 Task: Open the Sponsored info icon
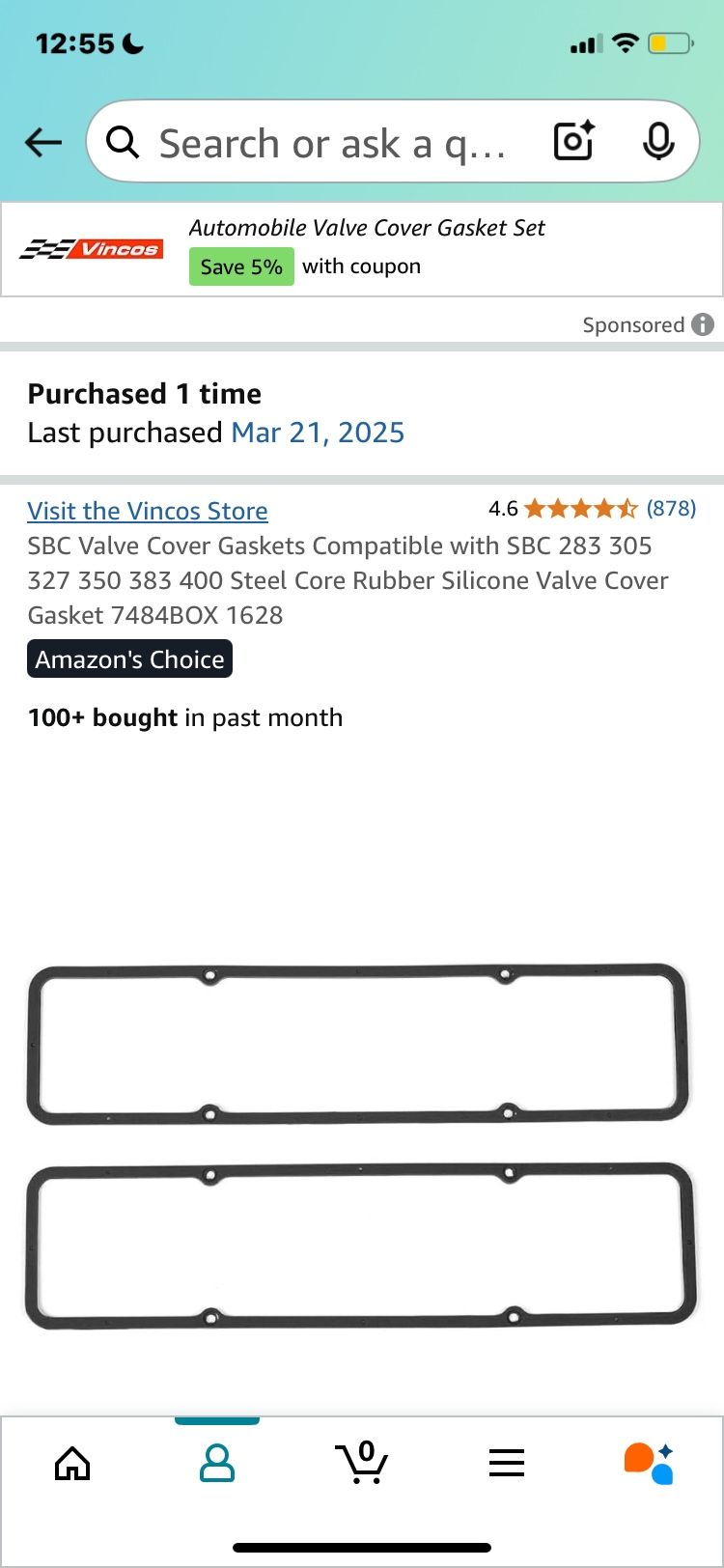(704, 324)
